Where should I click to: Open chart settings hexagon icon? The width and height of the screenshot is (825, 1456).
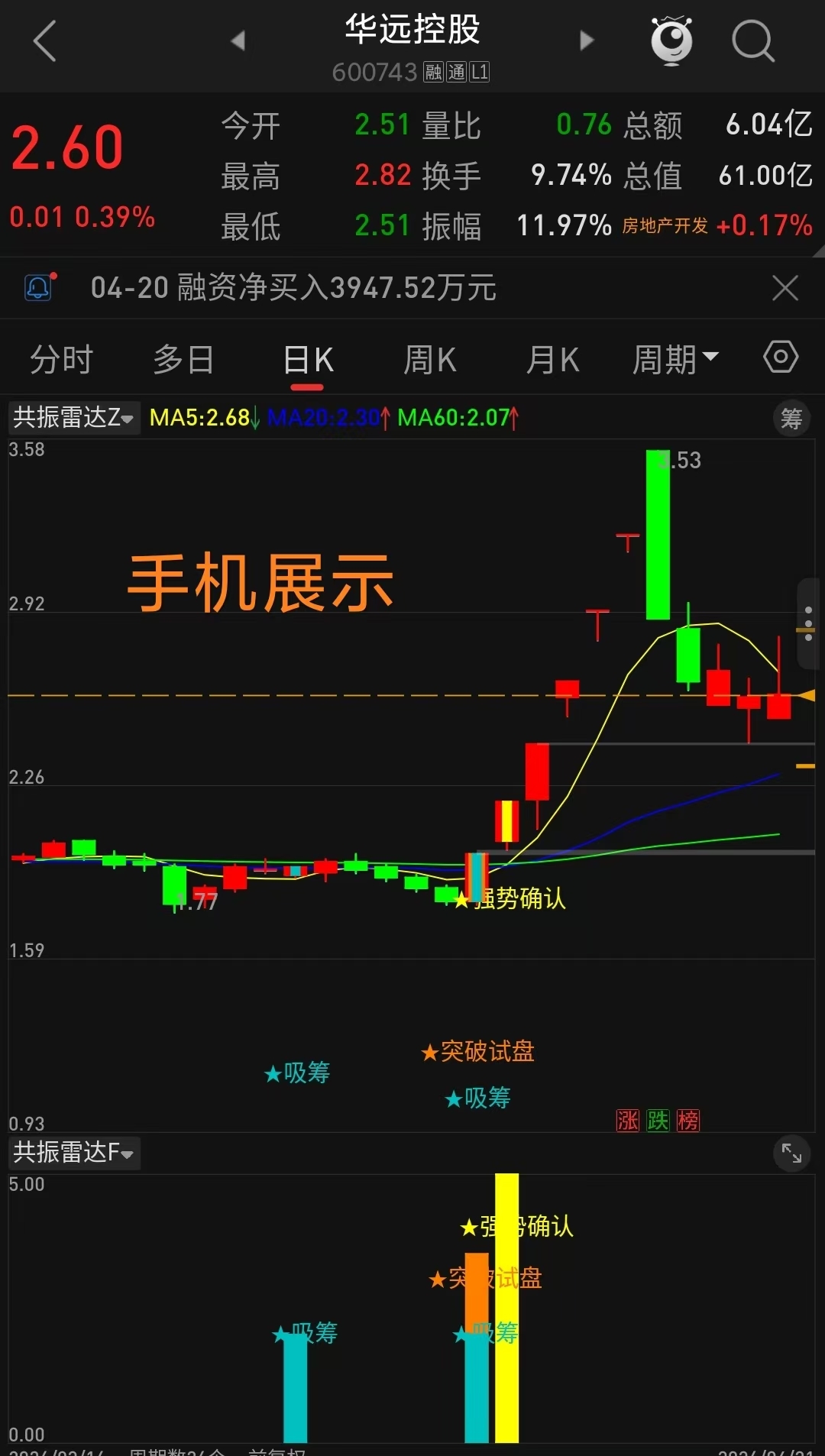[781, 357]
